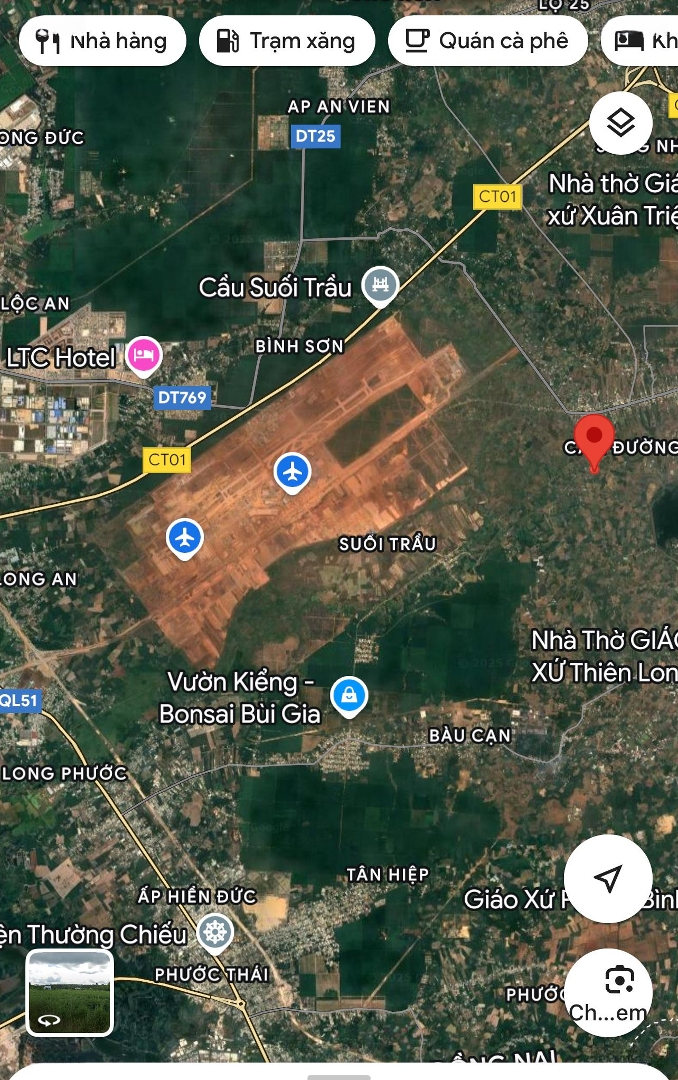Open the airport marker near Long An

184,537
